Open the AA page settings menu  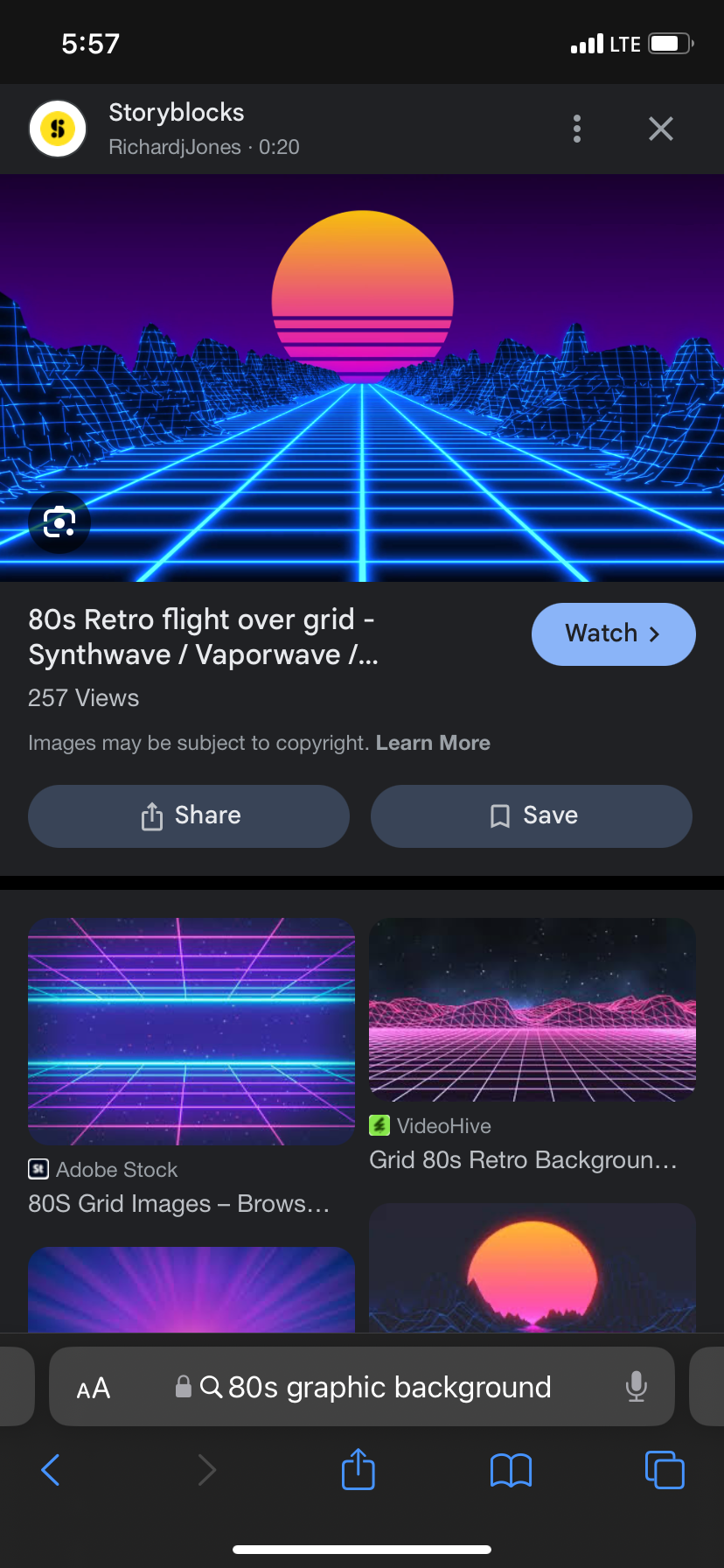tap(94, 1388)
